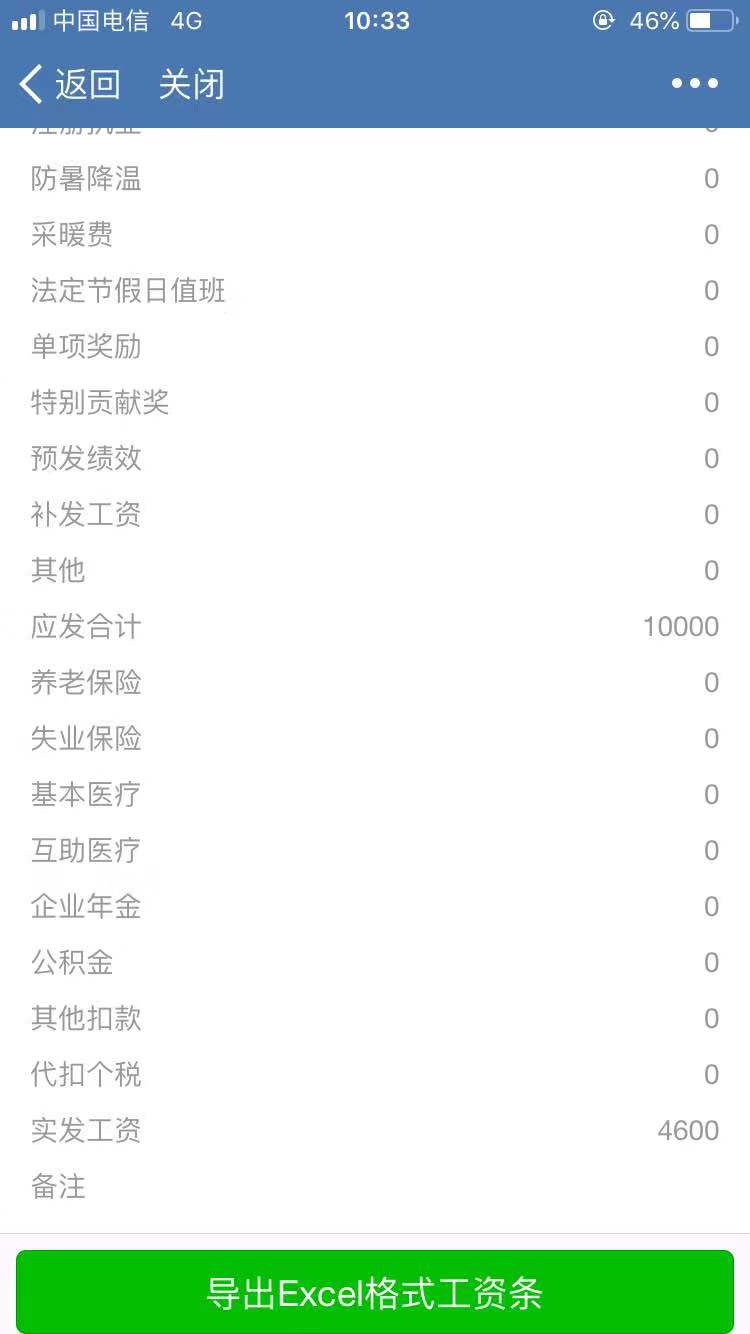Open the three-dot overflow menu
This screenshot has width=750, height=1334.
pyautogui.click(x=695, y=84)
